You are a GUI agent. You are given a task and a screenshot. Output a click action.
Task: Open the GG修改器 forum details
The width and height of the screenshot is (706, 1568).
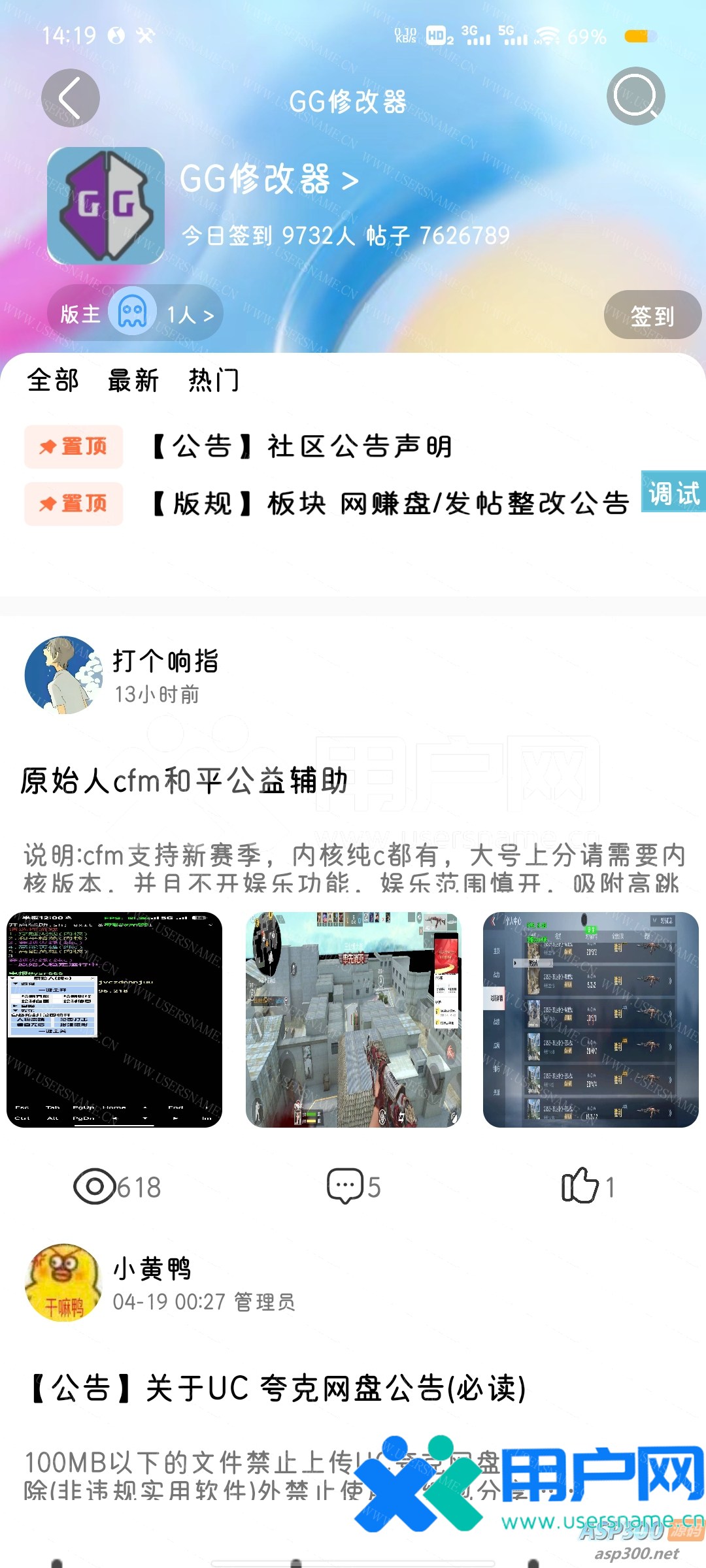point(269,179)
